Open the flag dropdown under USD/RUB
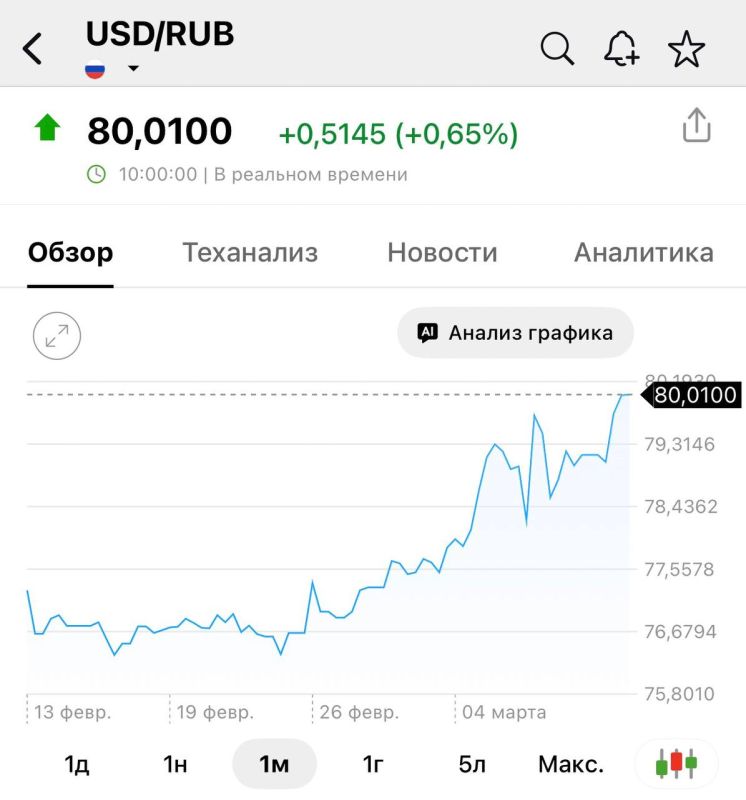Image resolution: width=746 pixels, height=800 pixels. click(95, 70)
